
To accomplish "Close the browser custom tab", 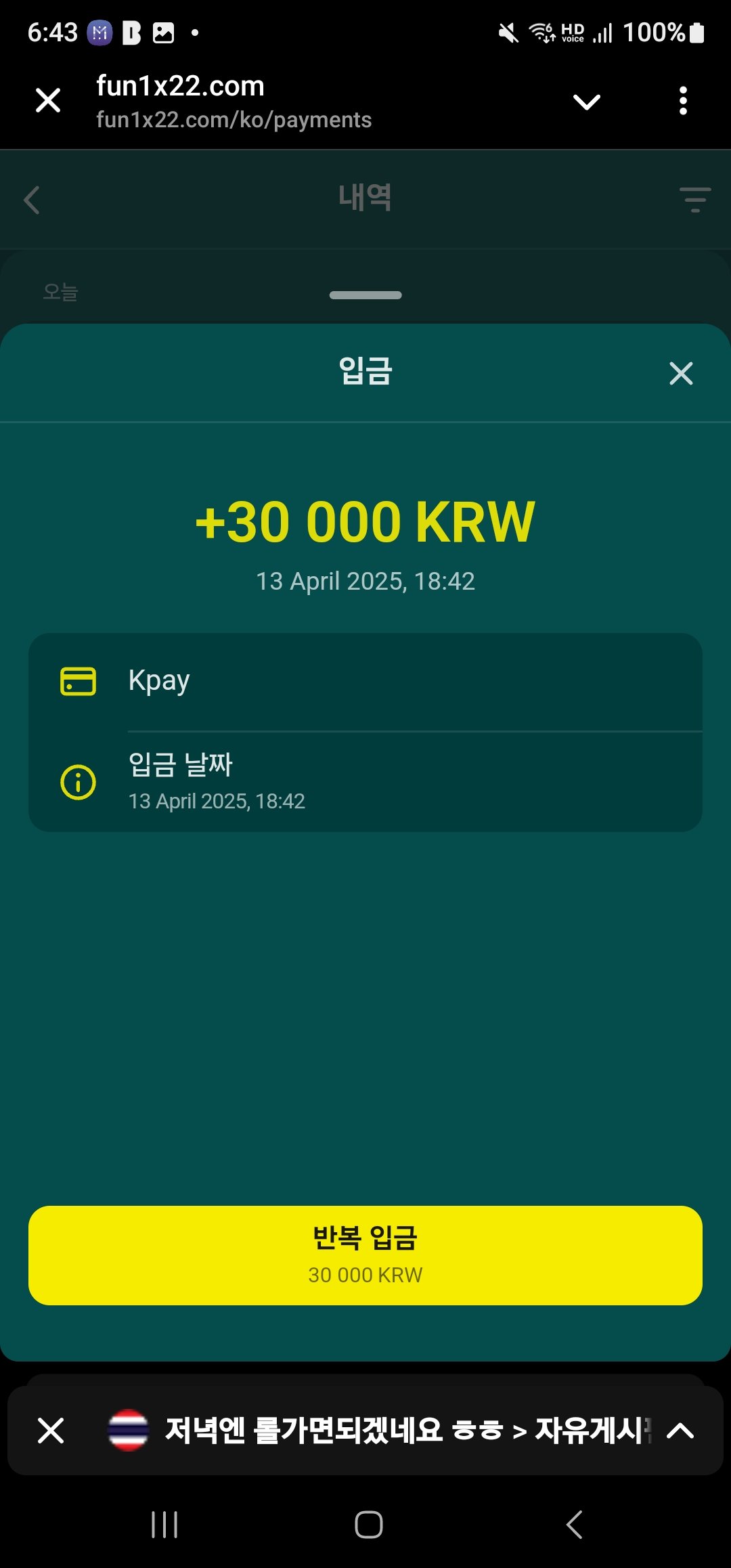I will click(48, 101).
